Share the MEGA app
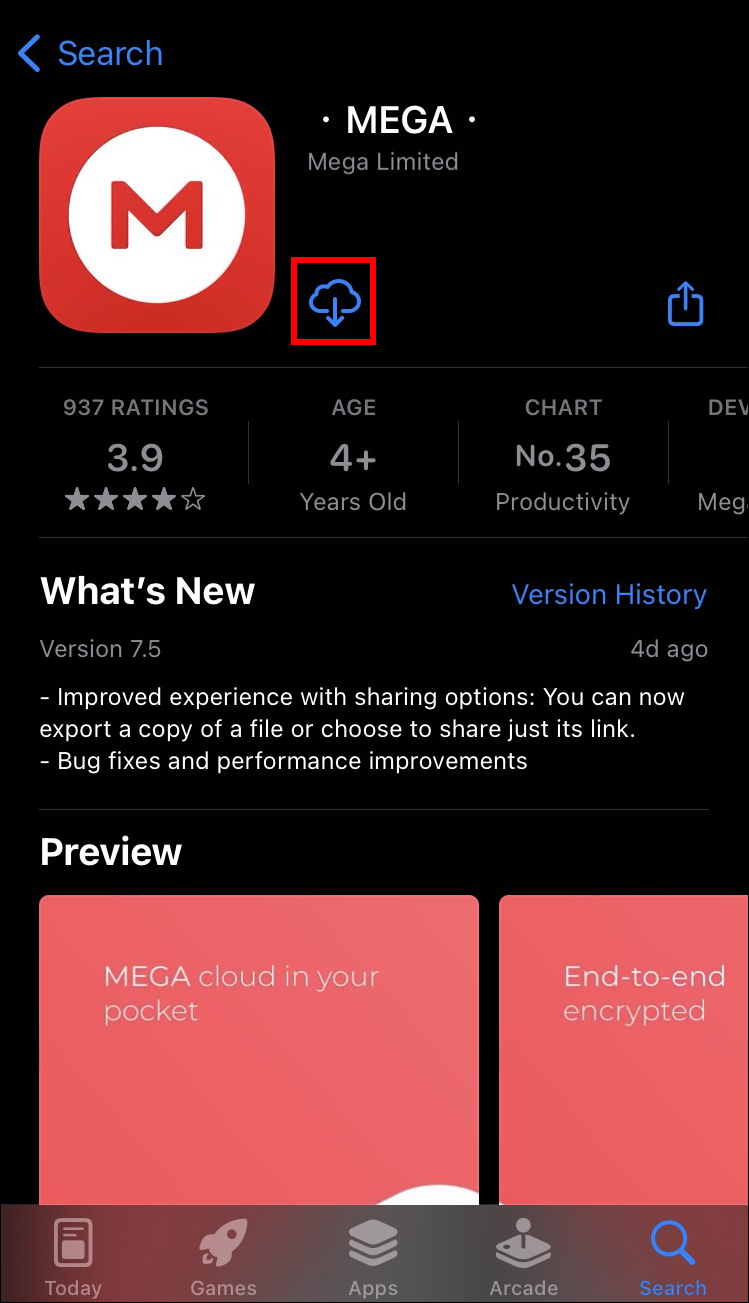Screen dimensions: 749x1303 tap(686, 303)
